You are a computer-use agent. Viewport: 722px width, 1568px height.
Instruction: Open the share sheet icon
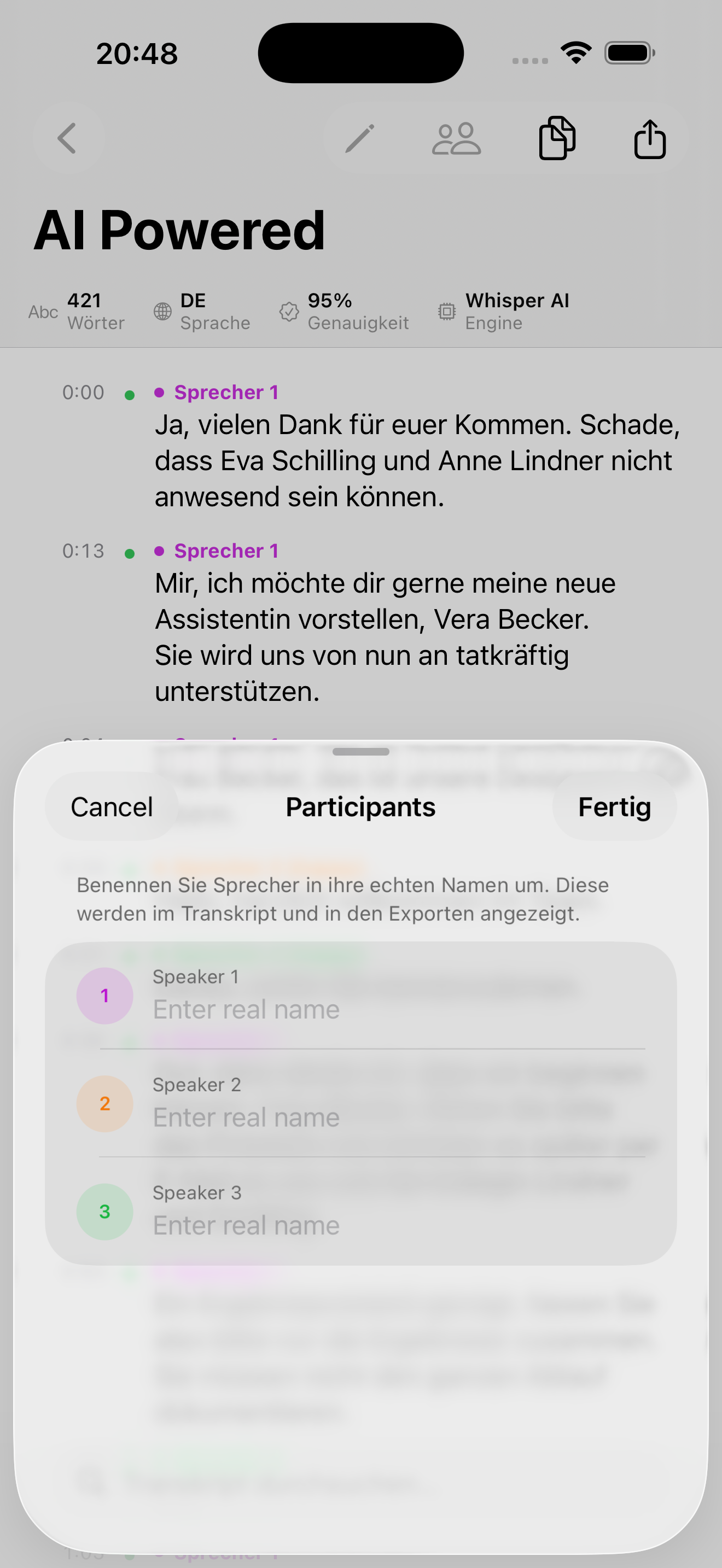click(x=650, y=138)
